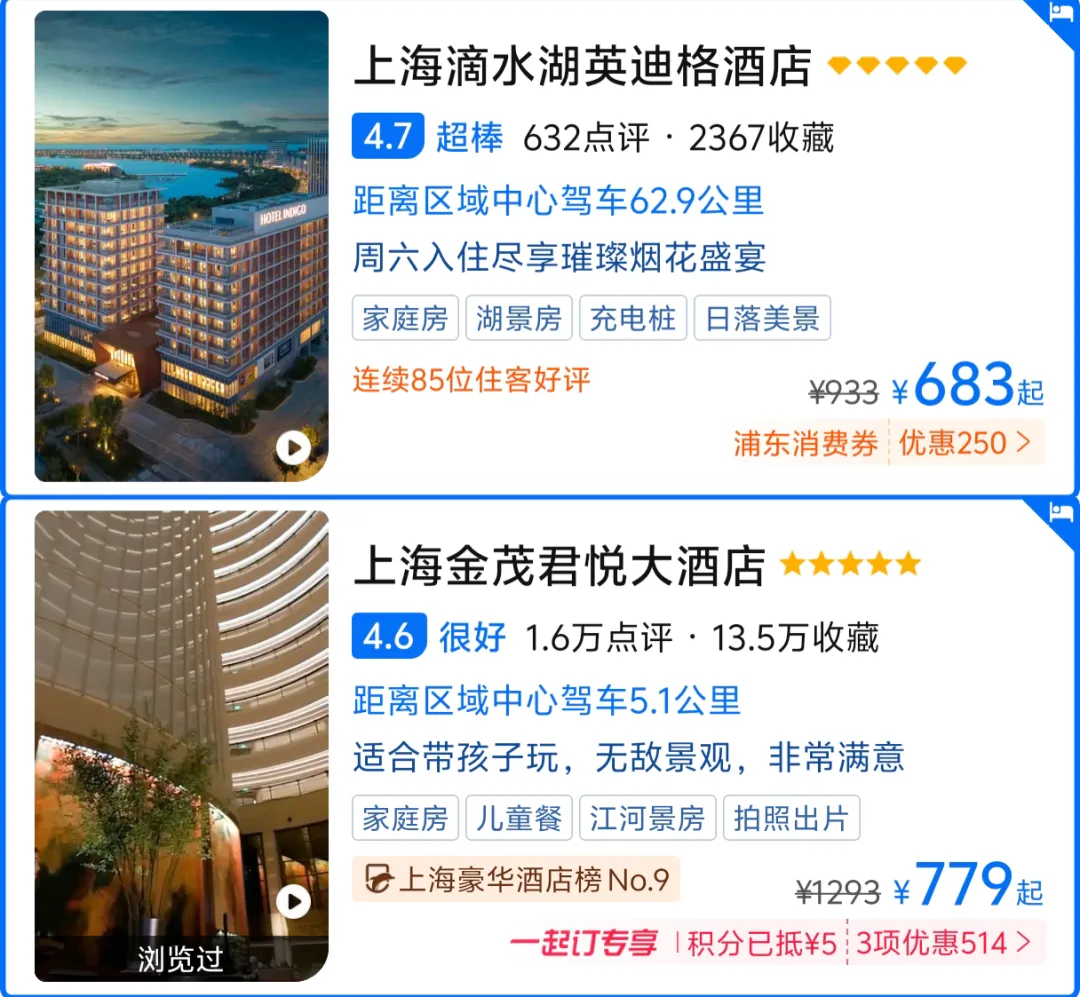Open 上海豪华酒店榜 No.9 ranking badge
This screenshot has height=997, width=1080.
(516, 880)
